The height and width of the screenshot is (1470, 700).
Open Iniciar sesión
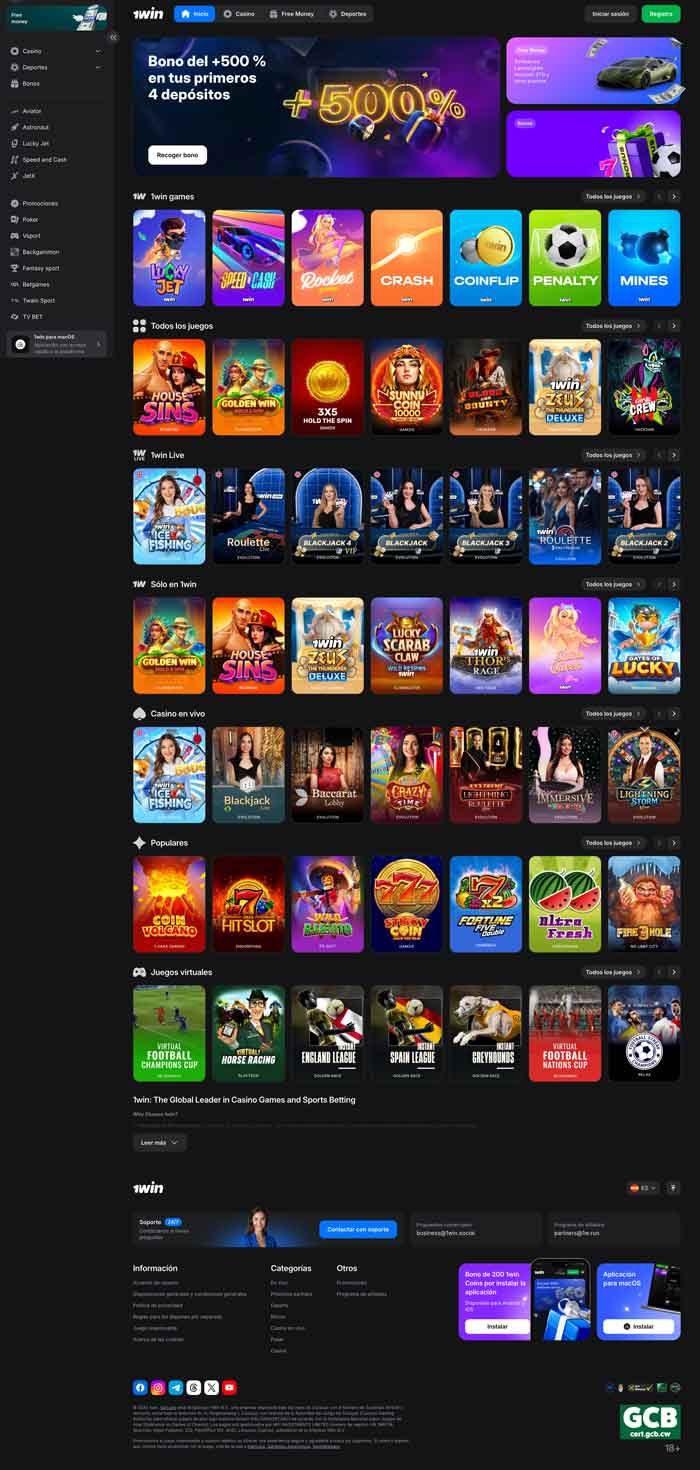click(610, 14)
